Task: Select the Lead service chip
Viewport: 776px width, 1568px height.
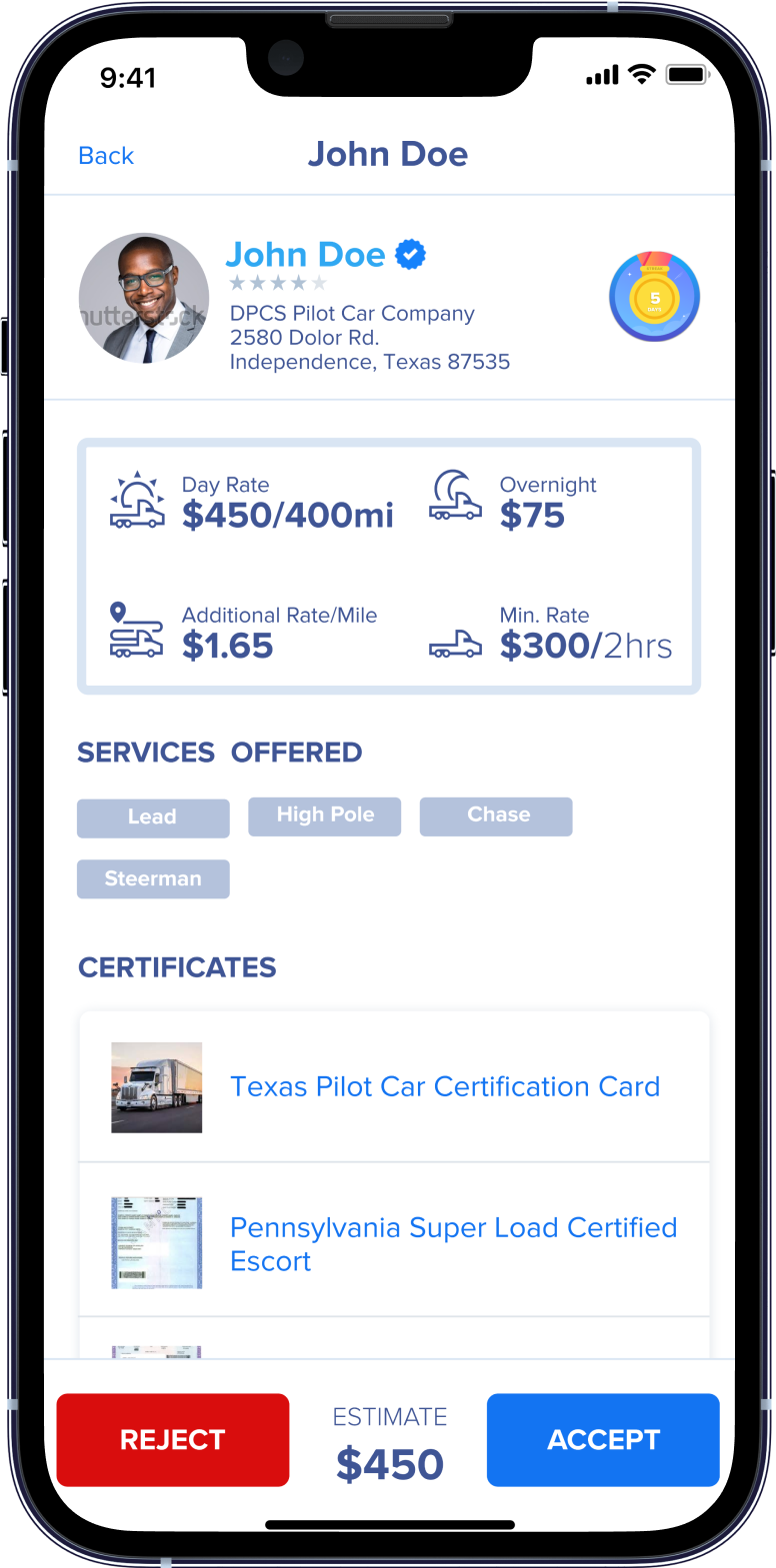Action: (x=153, y=817)
